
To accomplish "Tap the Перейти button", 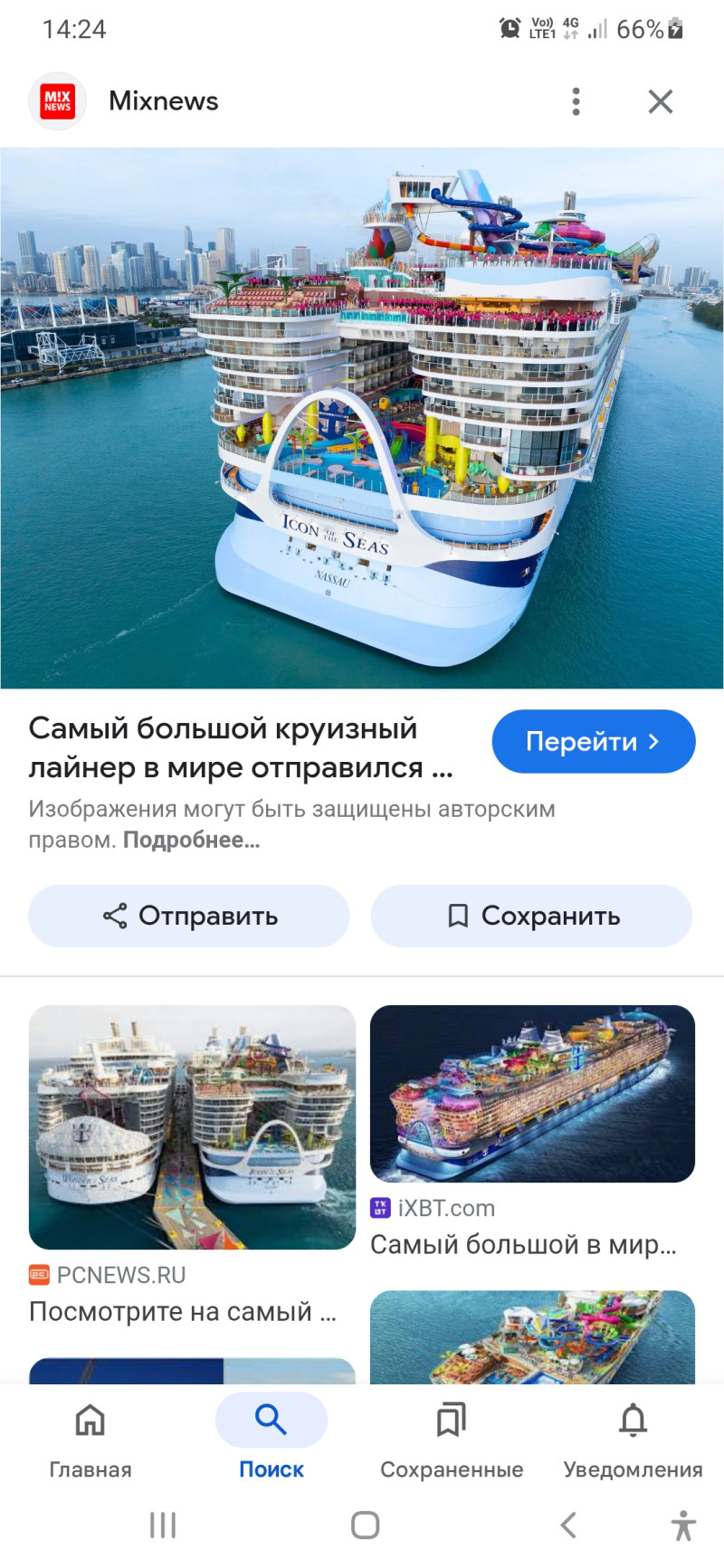I will point(593,742).
